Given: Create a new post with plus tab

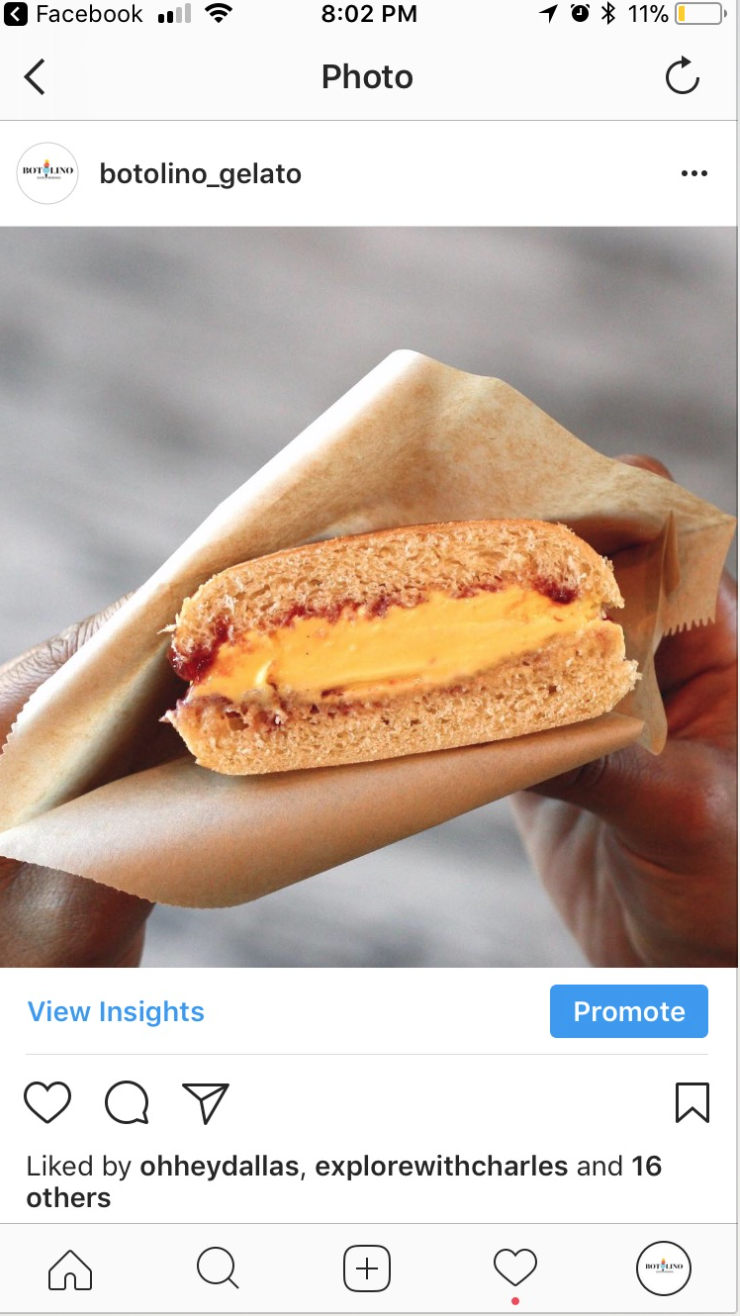Looking at the screenshot, I should pos(367,1269).
